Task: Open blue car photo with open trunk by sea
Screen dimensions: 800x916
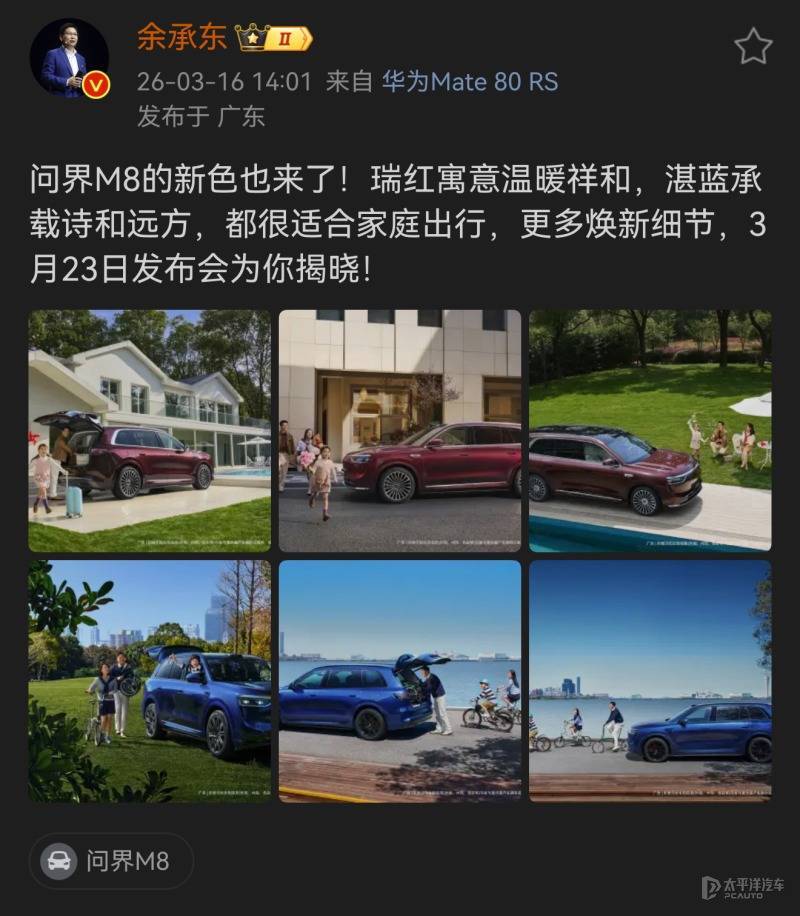Action: pyautogui.click(x=400, y=681)
